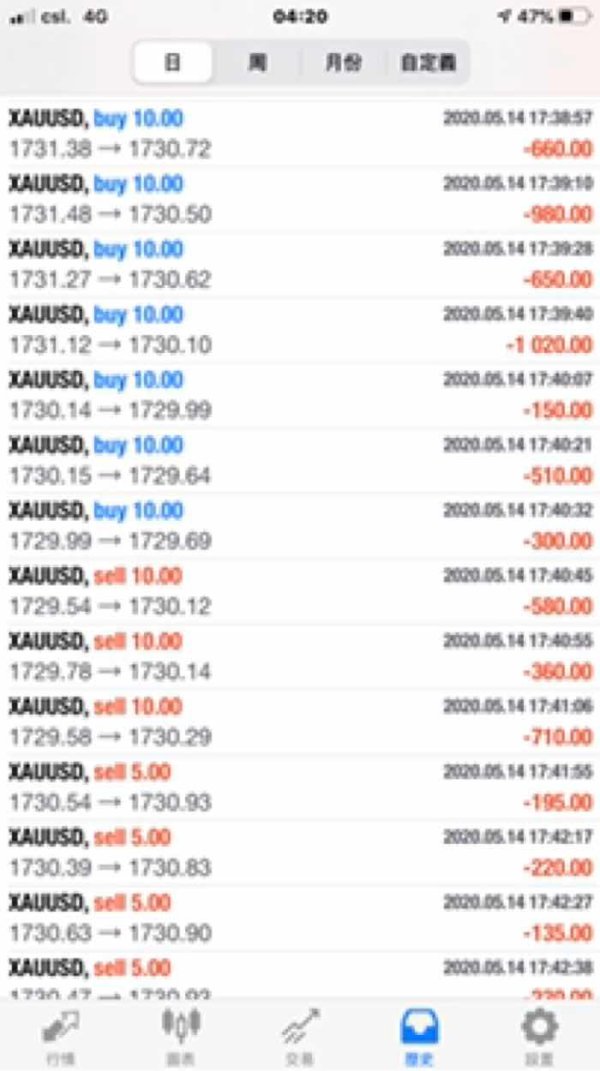View the XAUUSD buy trade at 17:39:40
The height and width of the screenshot is (1071, 600).
pos(300,330)
